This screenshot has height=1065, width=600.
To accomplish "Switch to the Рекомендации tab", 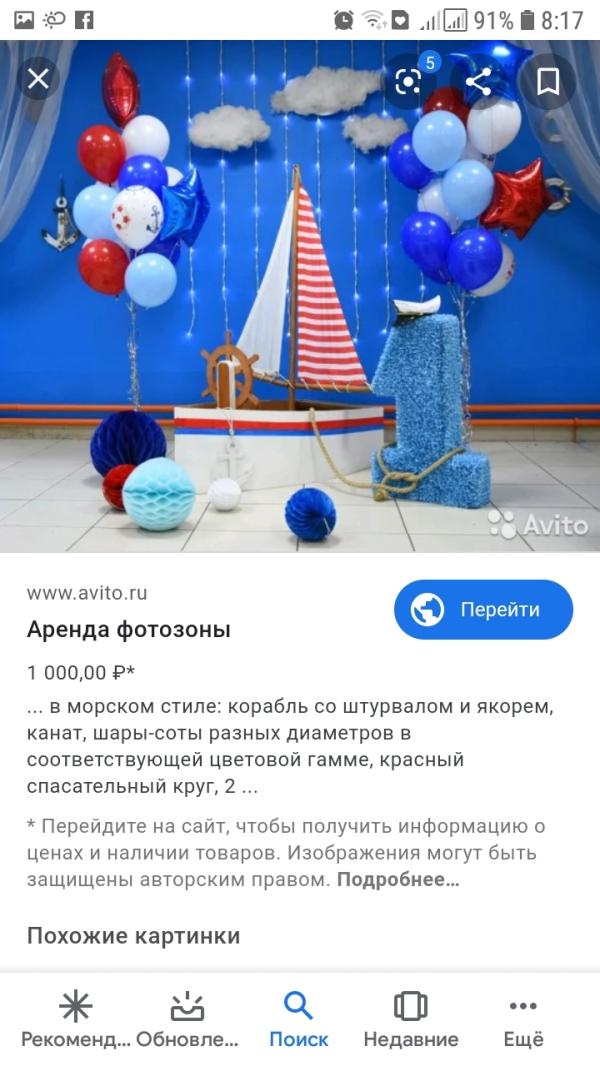I will (x=76, y=1019).
